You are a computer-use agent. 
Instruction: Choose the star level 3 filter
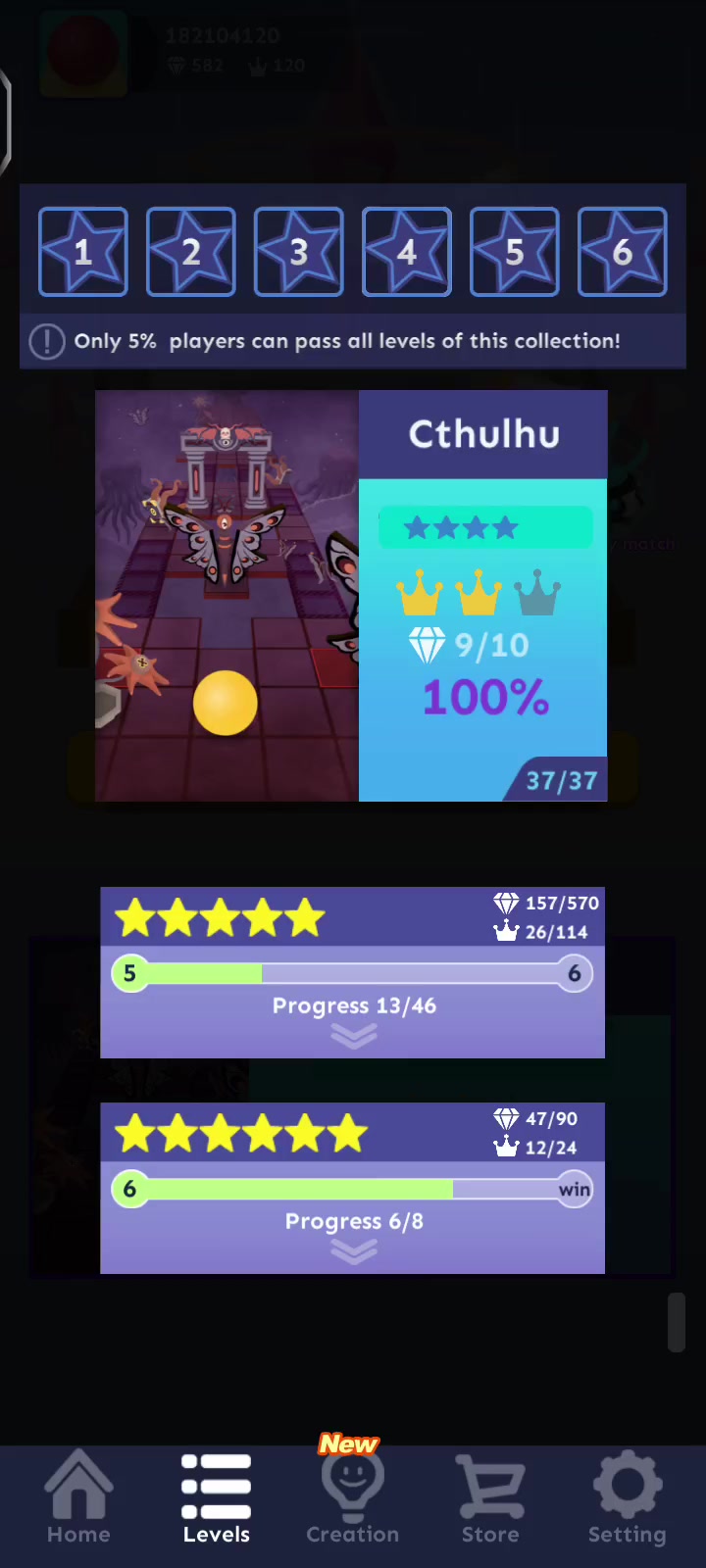[299, 252]
